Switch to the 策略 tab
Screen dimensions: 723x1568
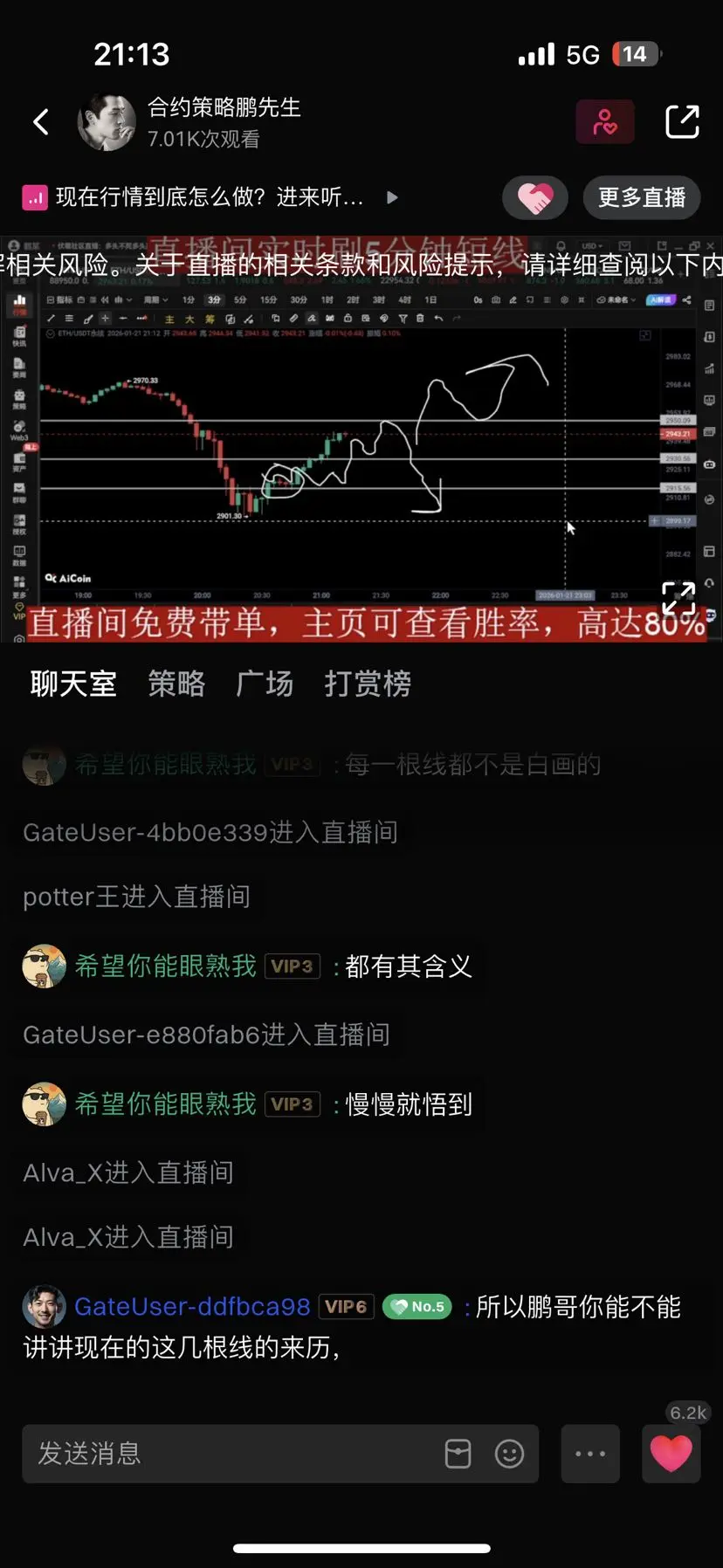tap(176, 684)
